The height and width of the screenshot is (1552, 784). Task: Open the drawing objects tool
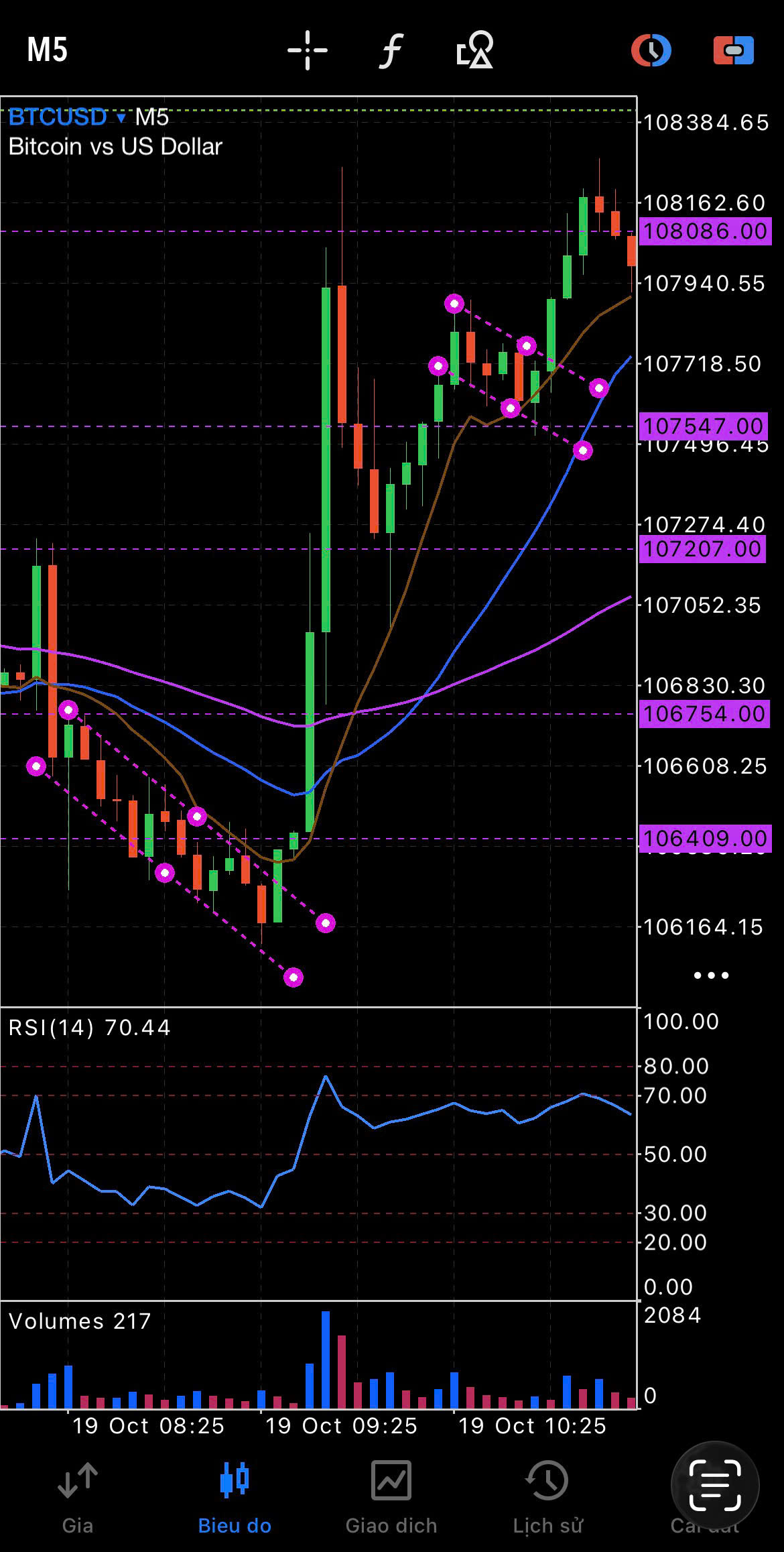(474, 50)
